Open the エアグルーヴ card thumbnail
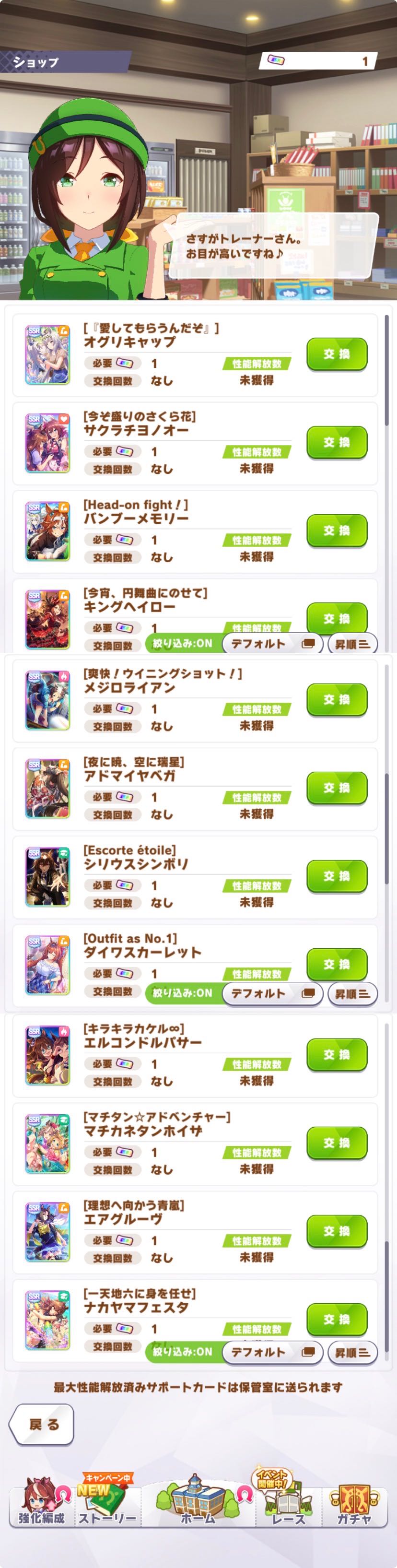Viewport: 397px width, 1568px height. 47,1232
